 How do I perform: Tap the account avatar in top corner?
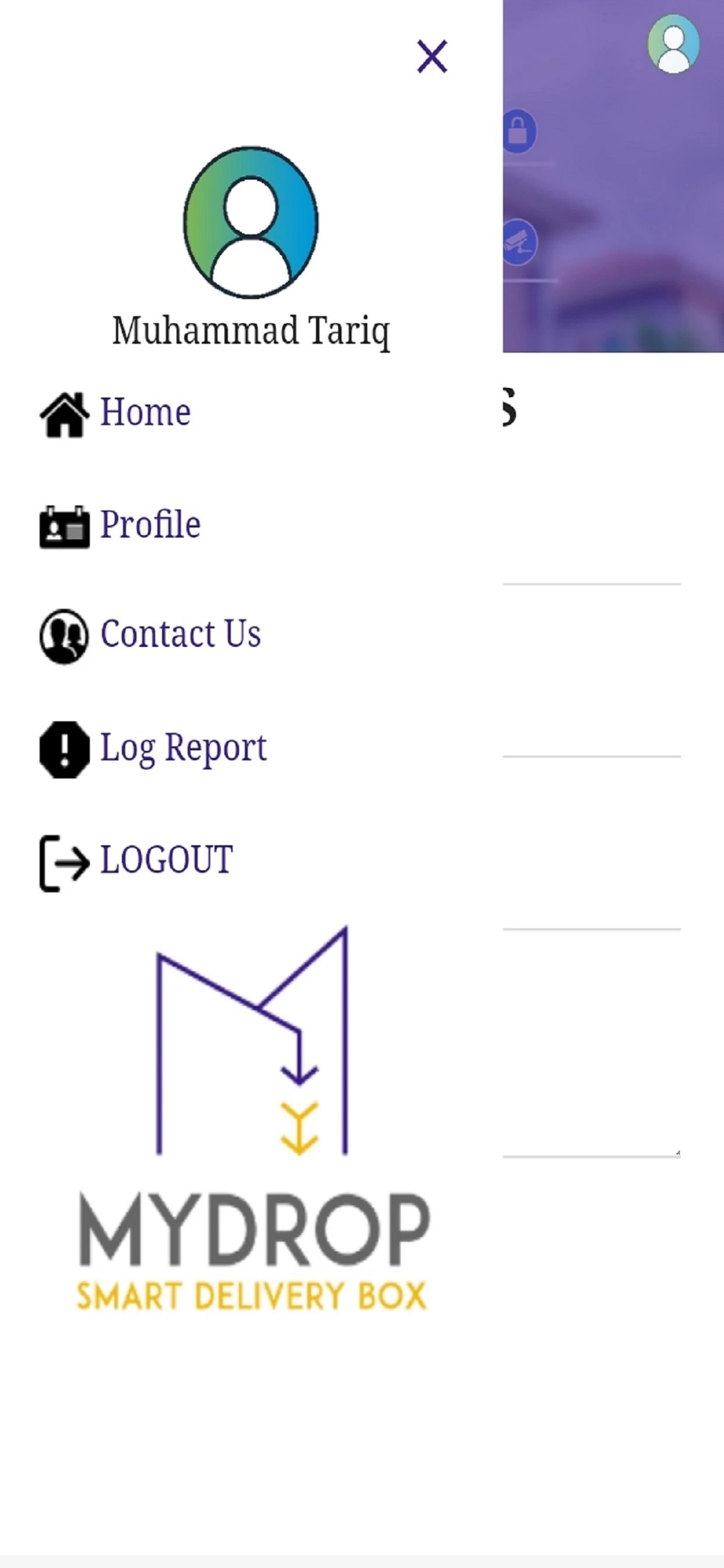(x=673, y=44)
